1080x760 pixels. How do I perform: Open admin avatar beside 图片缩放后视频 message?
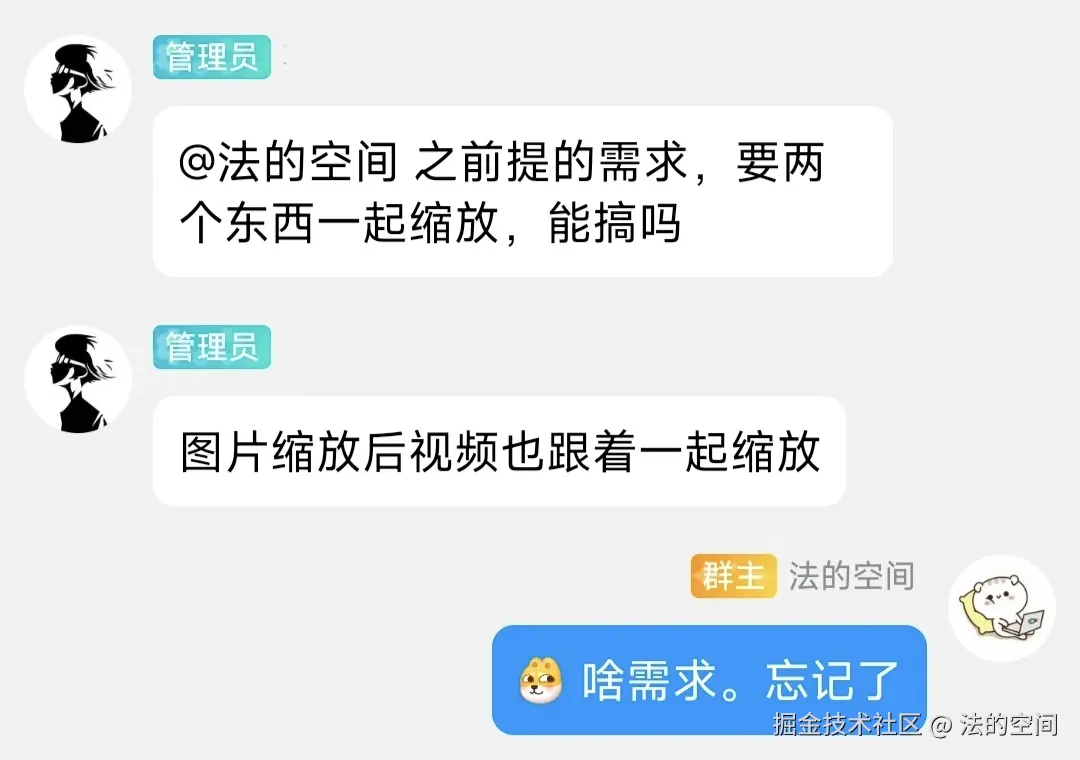coord(78,380)
